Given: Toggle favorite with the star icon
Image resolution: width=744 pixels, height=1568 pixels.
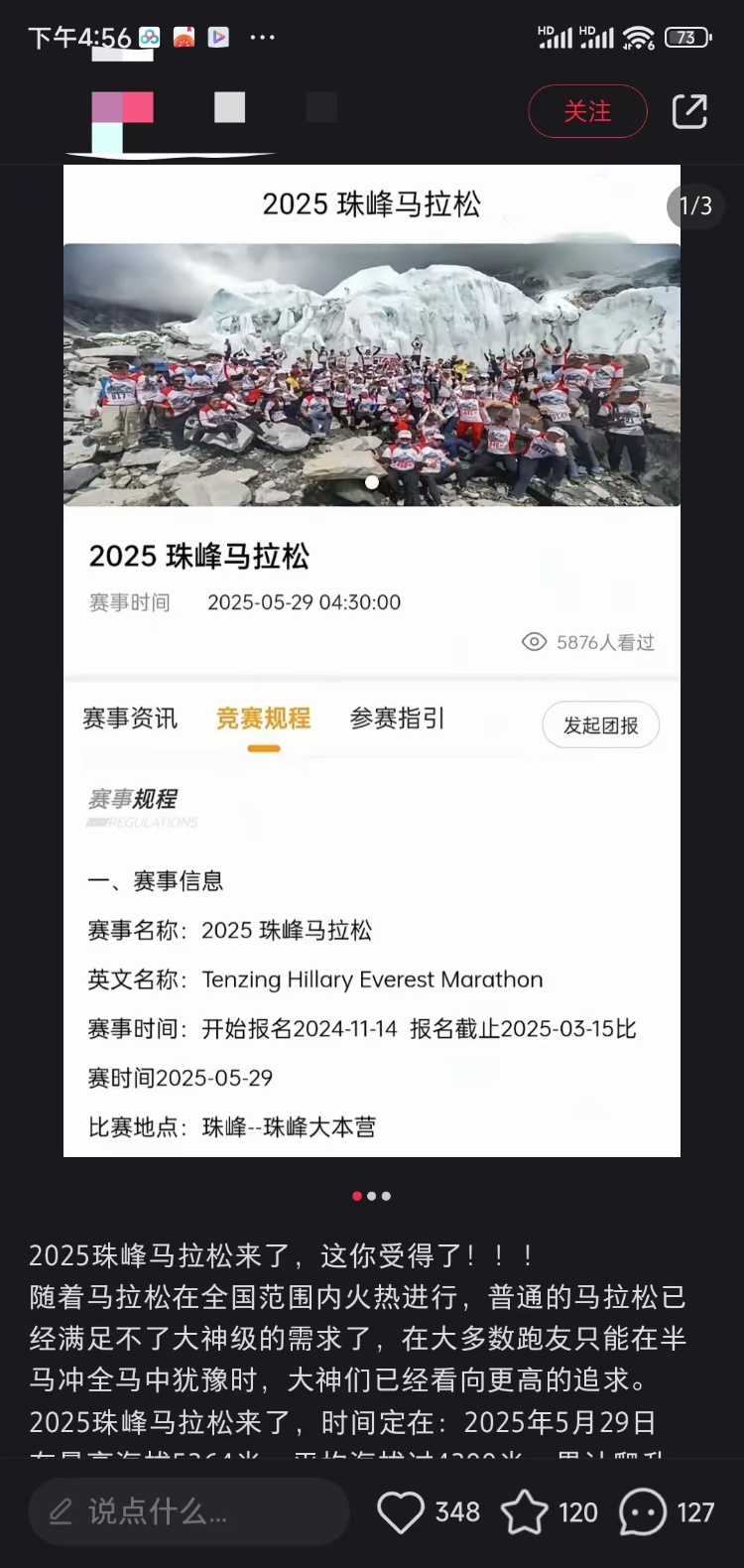Looking at the screenshot, I should 526,1510.
